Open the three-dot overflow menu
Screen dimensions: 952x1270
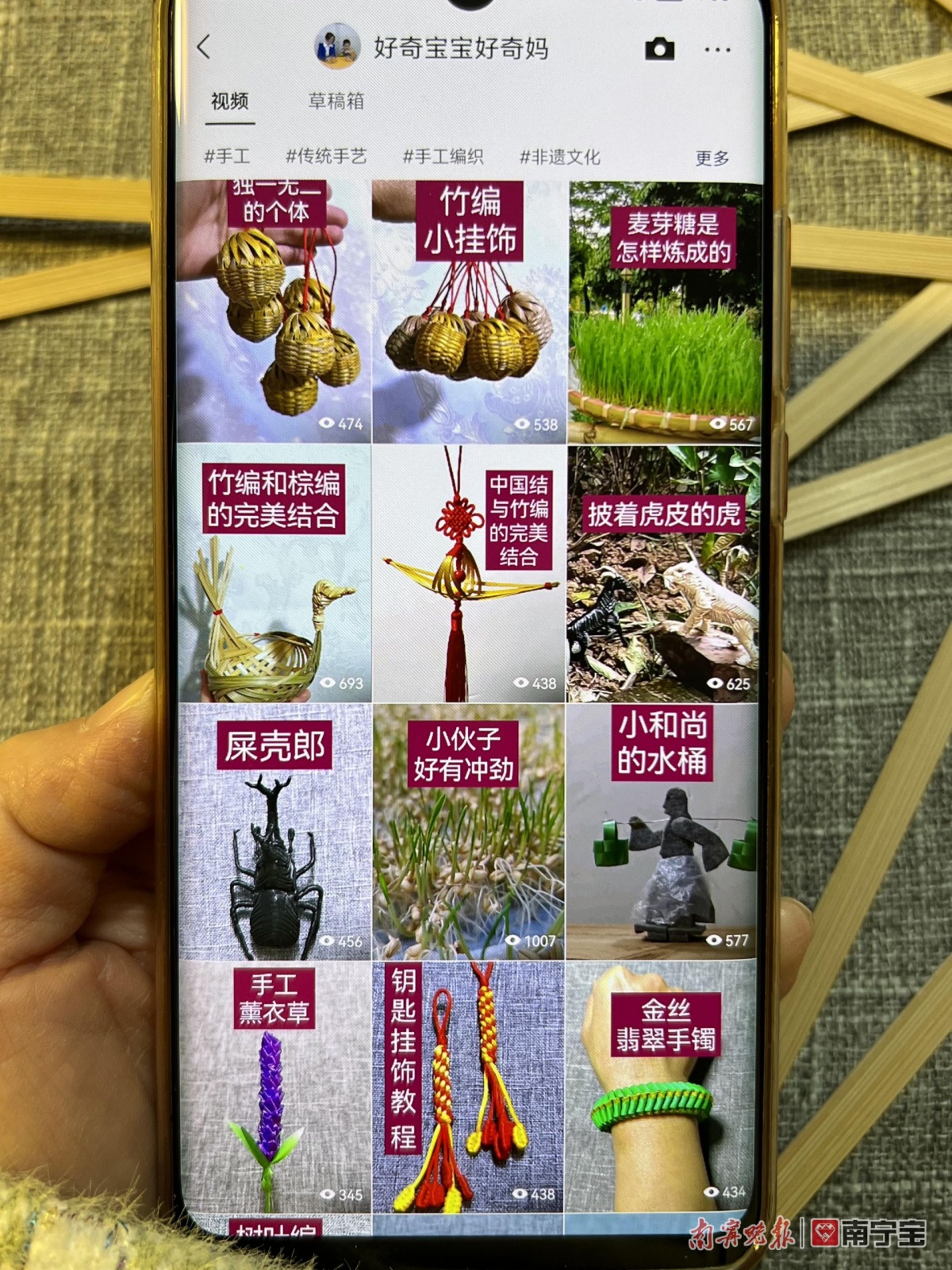tap(717, 50)
